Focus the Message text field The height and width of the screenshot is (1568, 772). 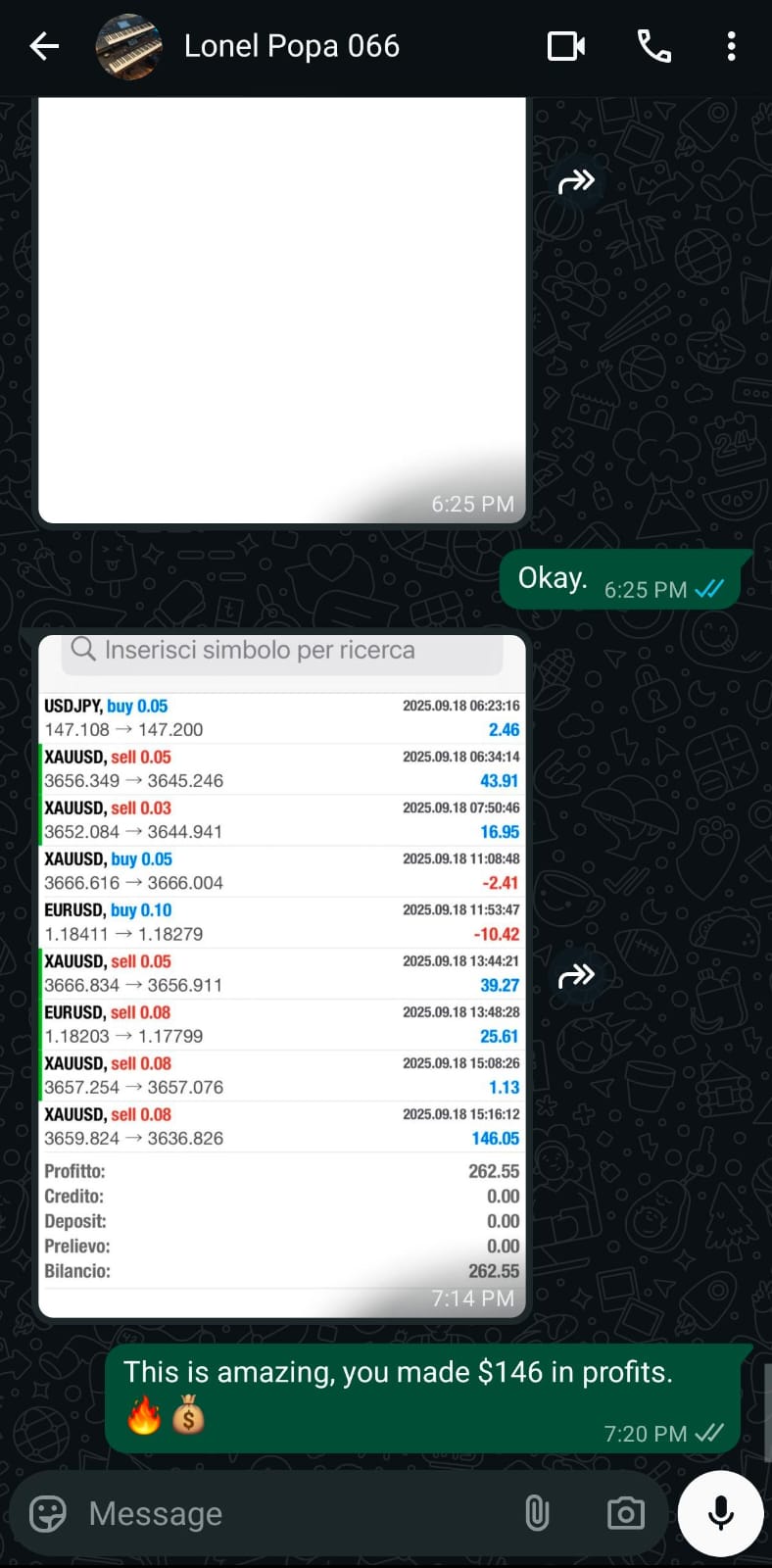(294, 1514)
